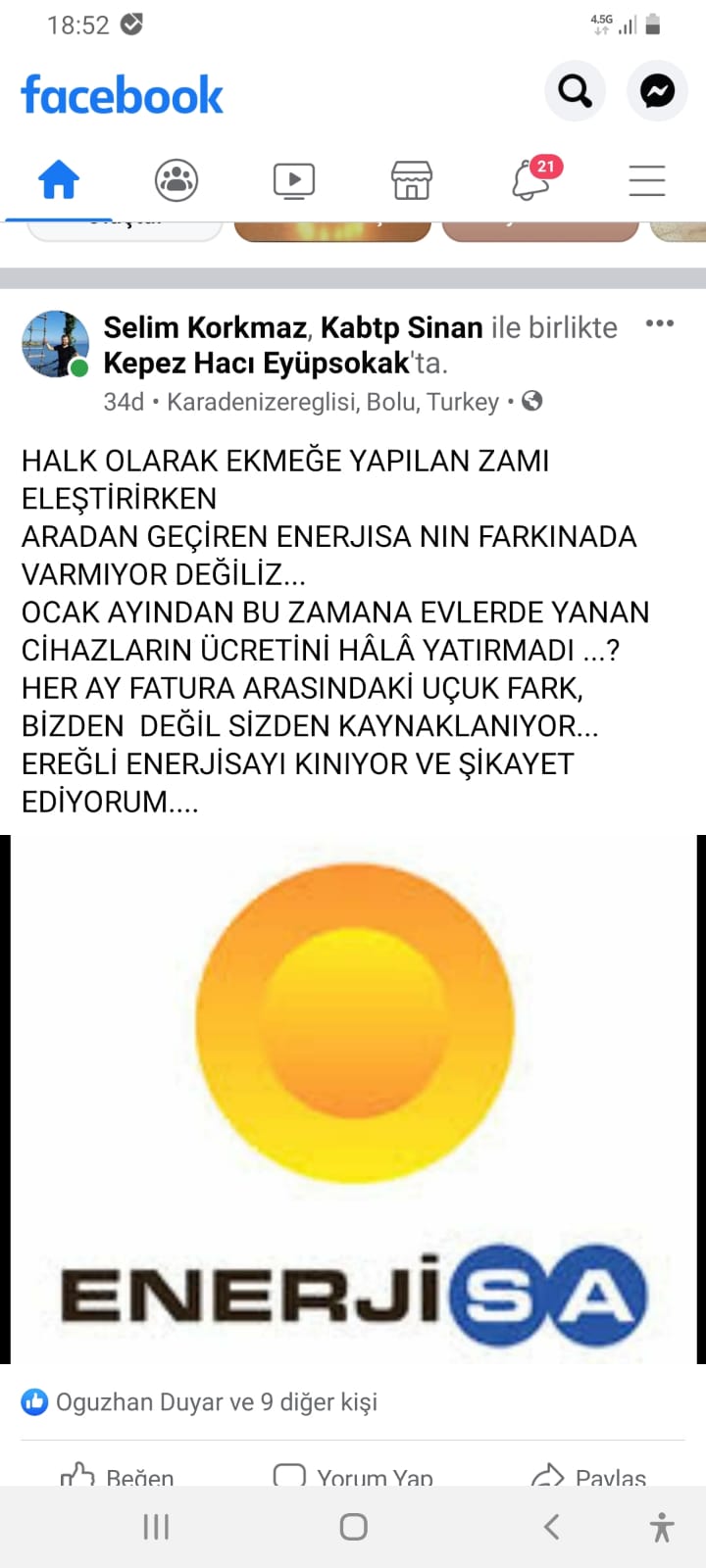Open the Marketplace tab
This screenshot has height=1568, width=706.
click(x=411, y=180)
